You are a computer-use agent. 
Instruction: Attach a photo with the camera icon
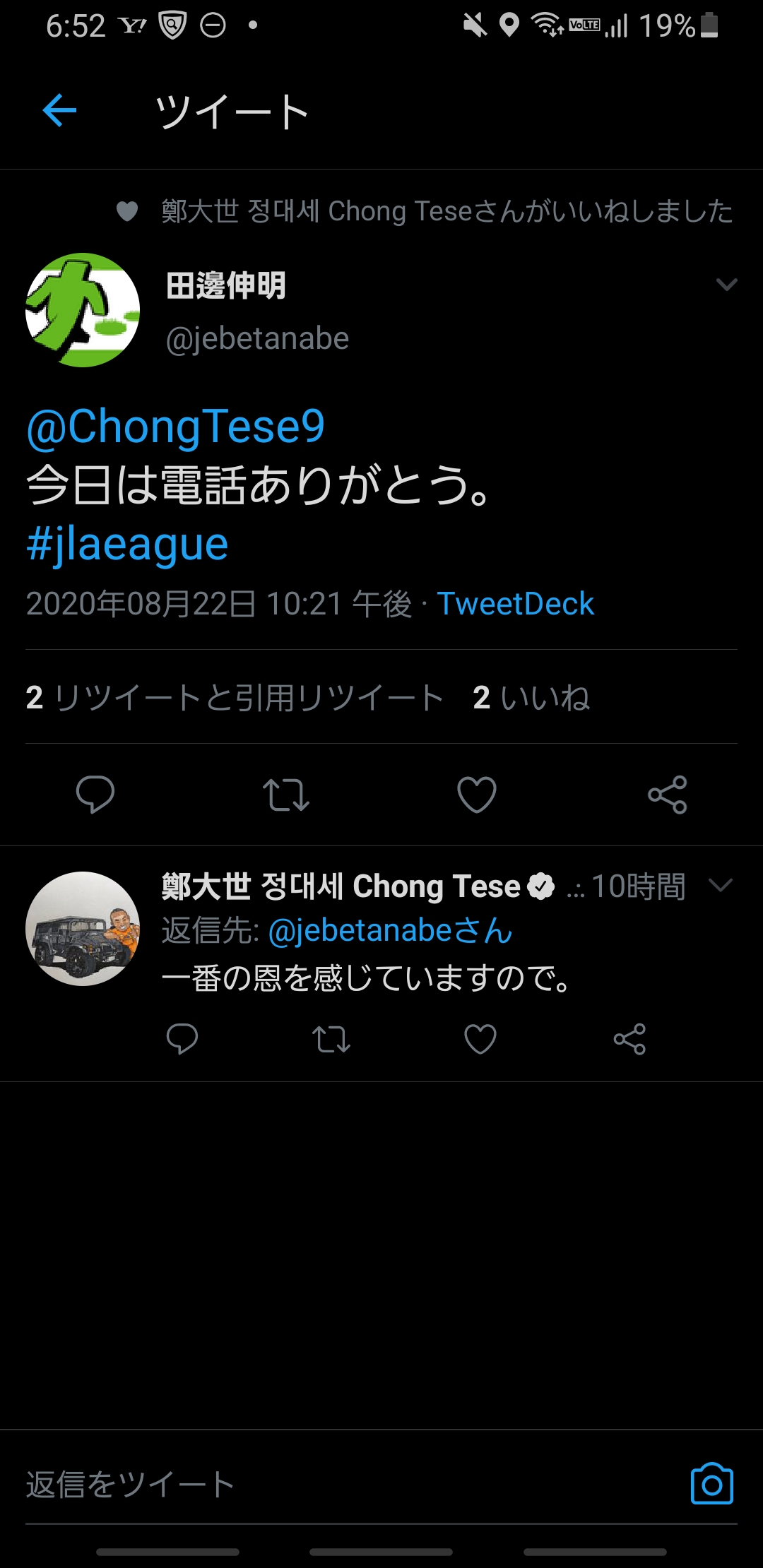tap(712, 1484)
